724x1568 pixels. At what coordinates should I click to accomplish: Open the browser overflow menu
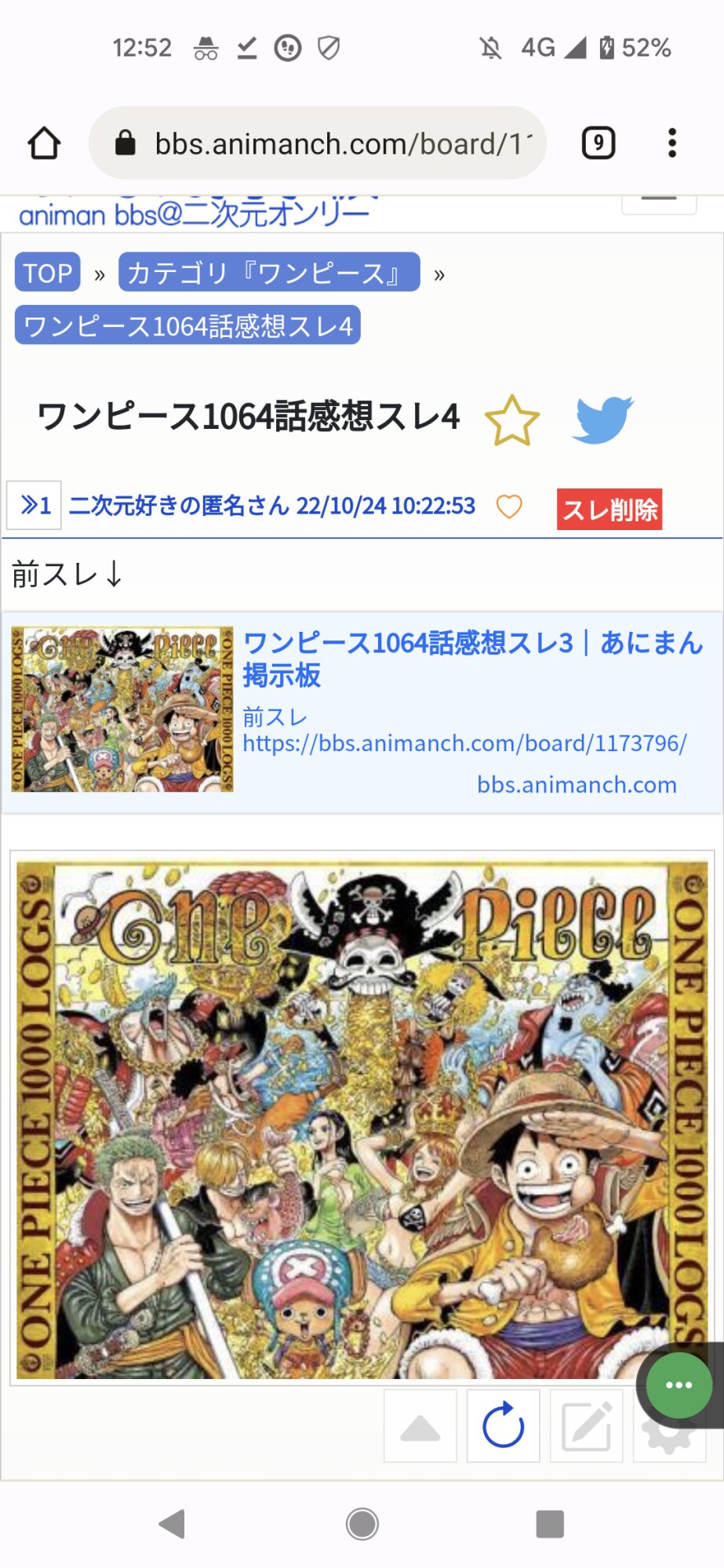point(672,143)
